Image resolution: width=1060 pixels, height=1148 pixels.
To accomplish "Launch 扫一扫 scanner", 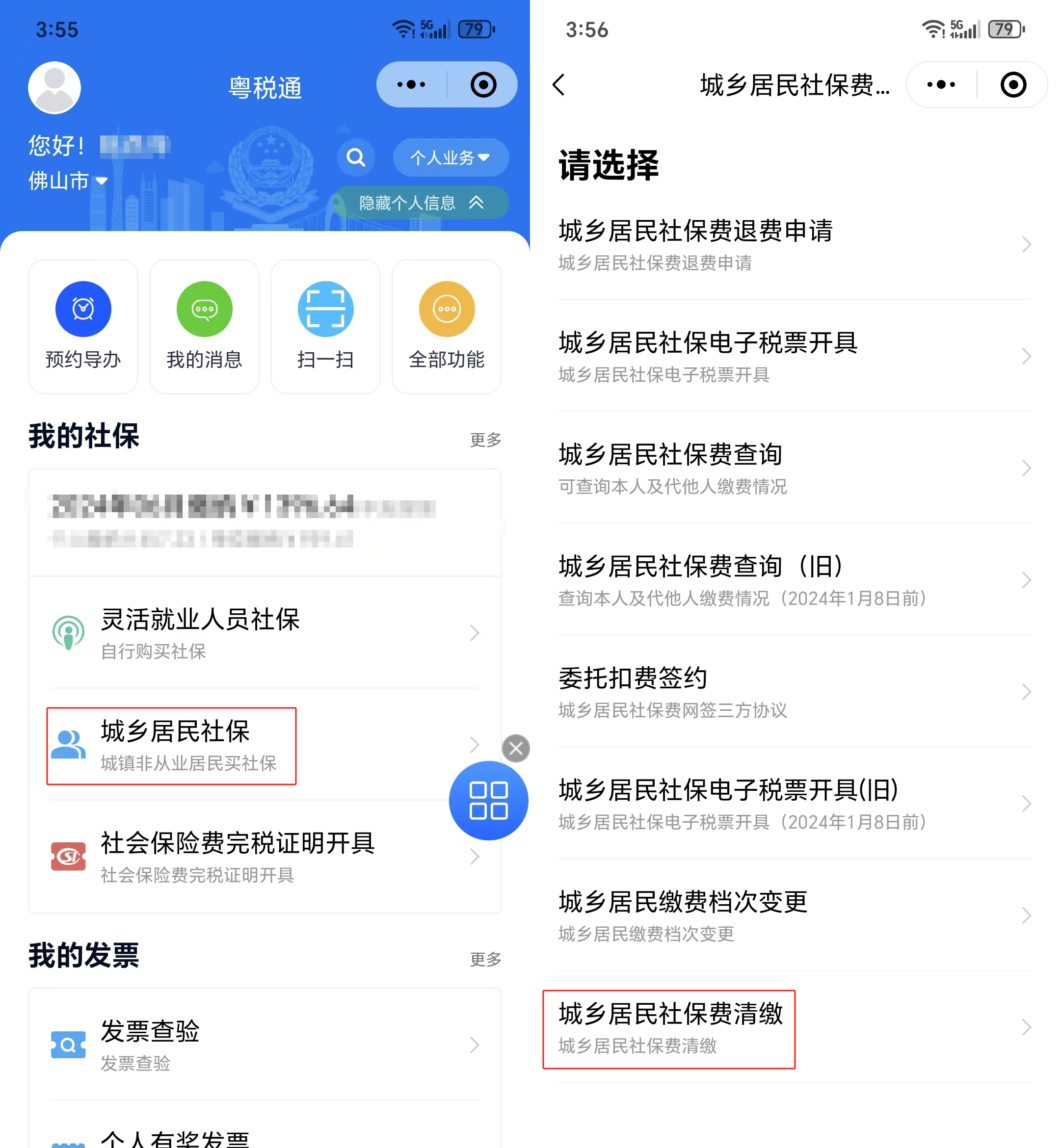I will coord(325,326).
